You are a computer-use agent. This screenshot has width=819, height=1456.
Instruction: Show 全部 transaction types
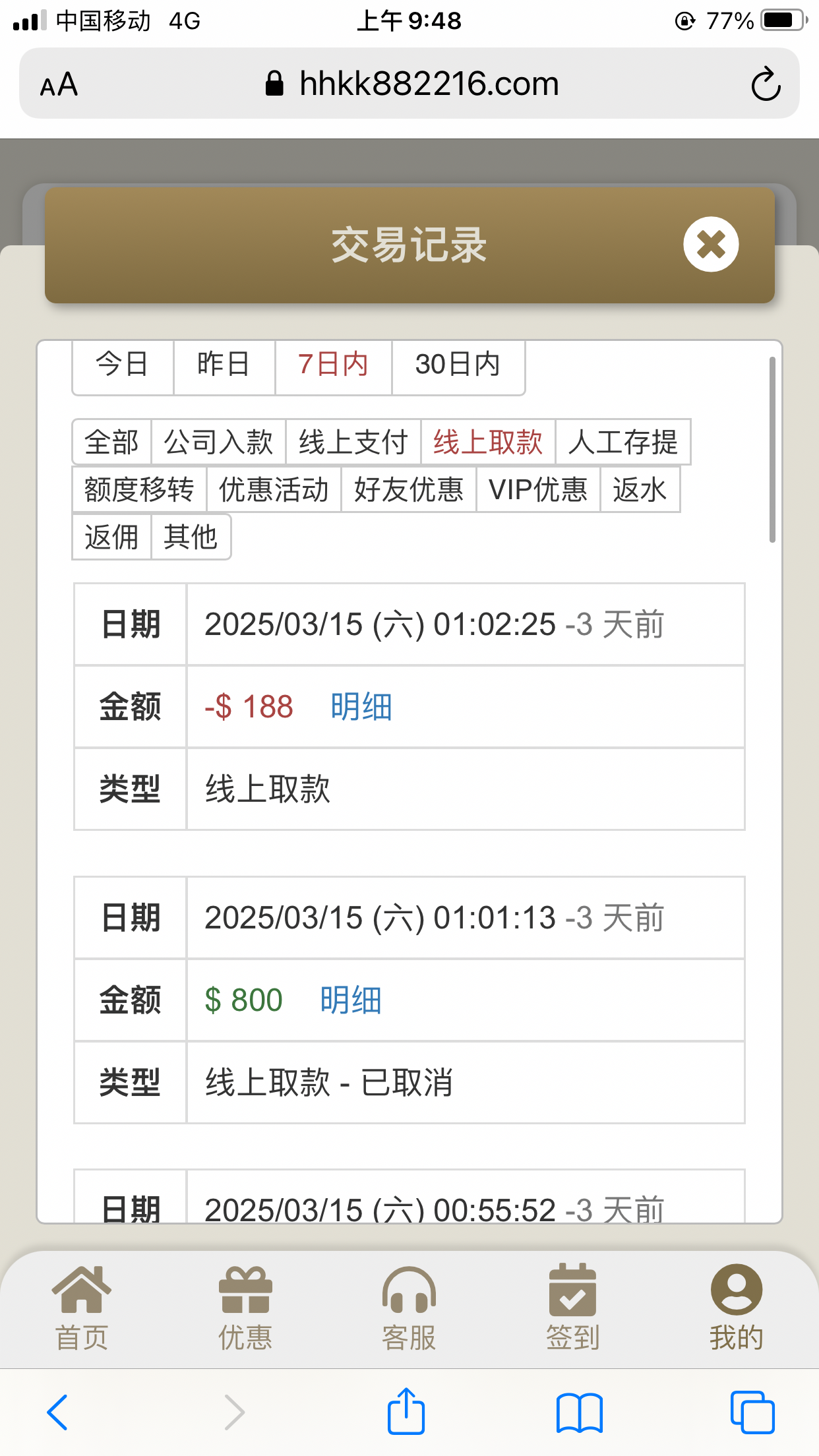click(111, 442)
